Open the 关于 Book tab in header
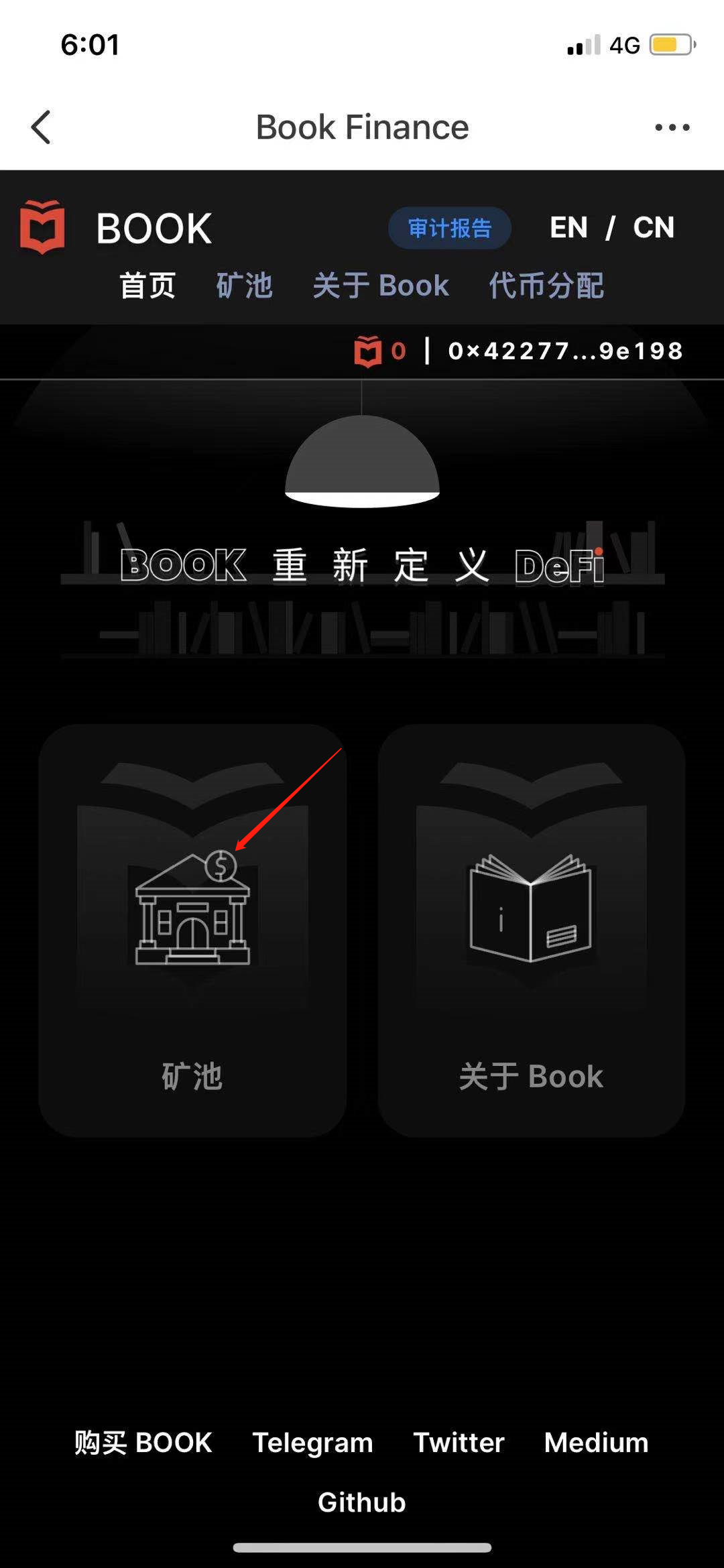The height and width of the screenshot is (1568, 724). coord(381,286)
